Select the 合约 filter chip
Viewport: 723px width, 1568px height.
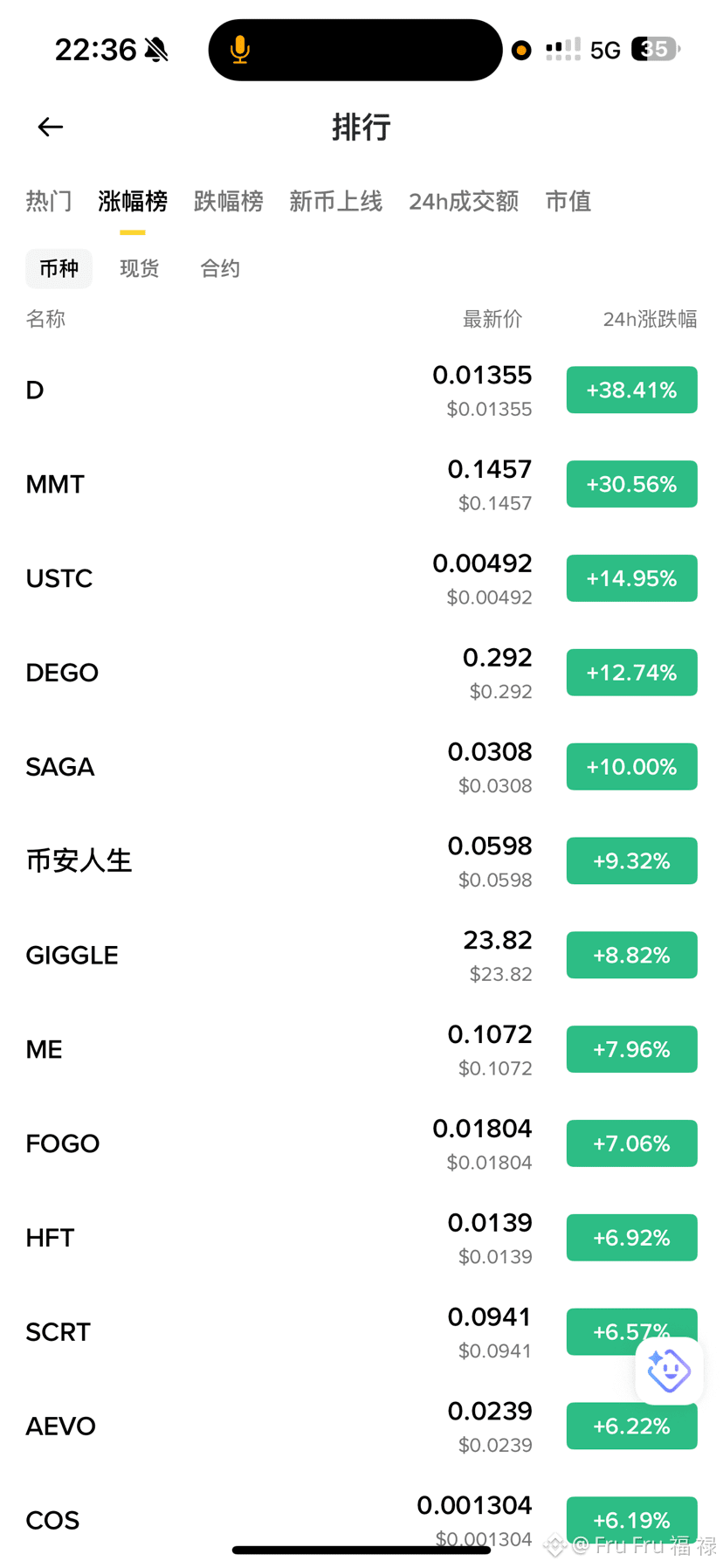[x=220, y=268]
